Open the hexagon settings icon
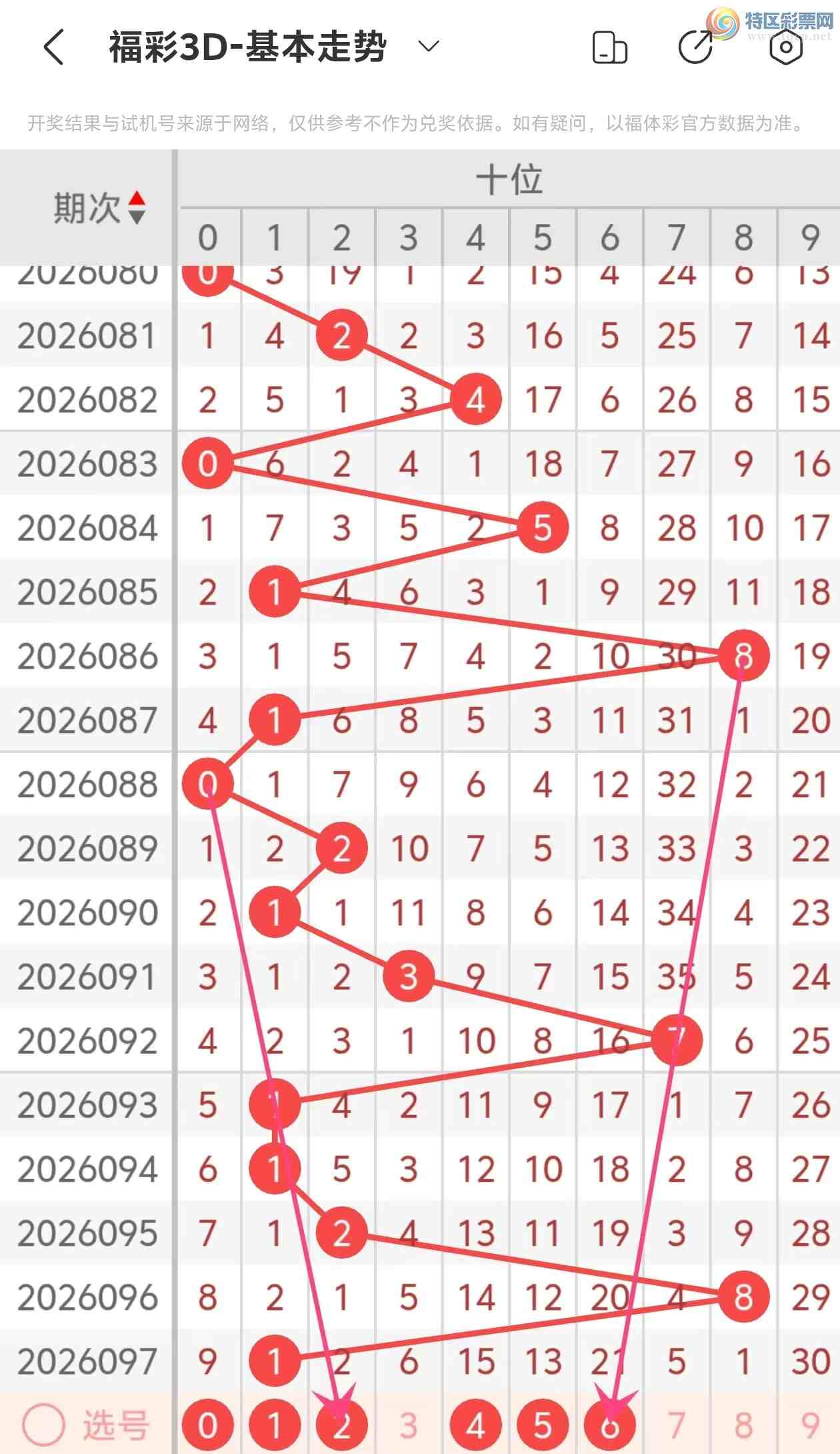This screenshot has height=1454, width=840. click(786, 47)
